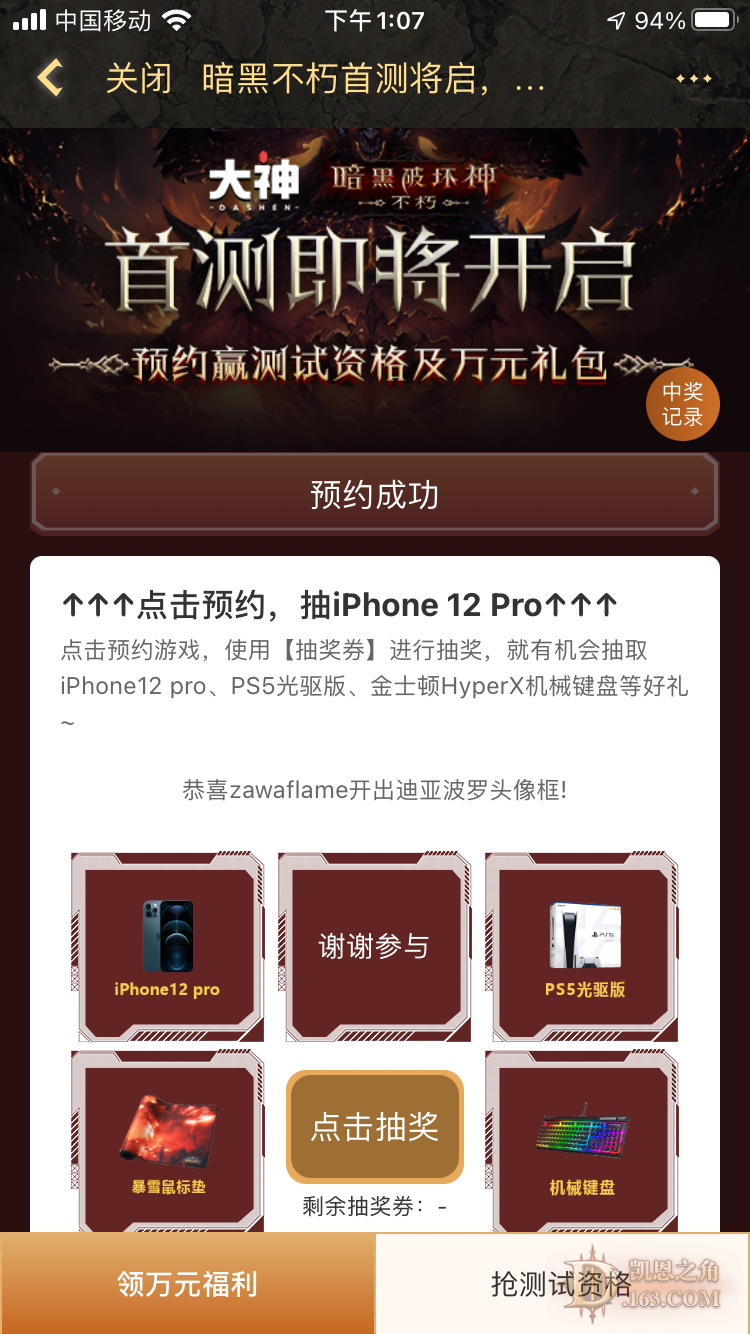Select 领万元福利 at the bottom
Viewport: 750px width, 1334px height.
pyautogui.click(x=187, y=1284)
